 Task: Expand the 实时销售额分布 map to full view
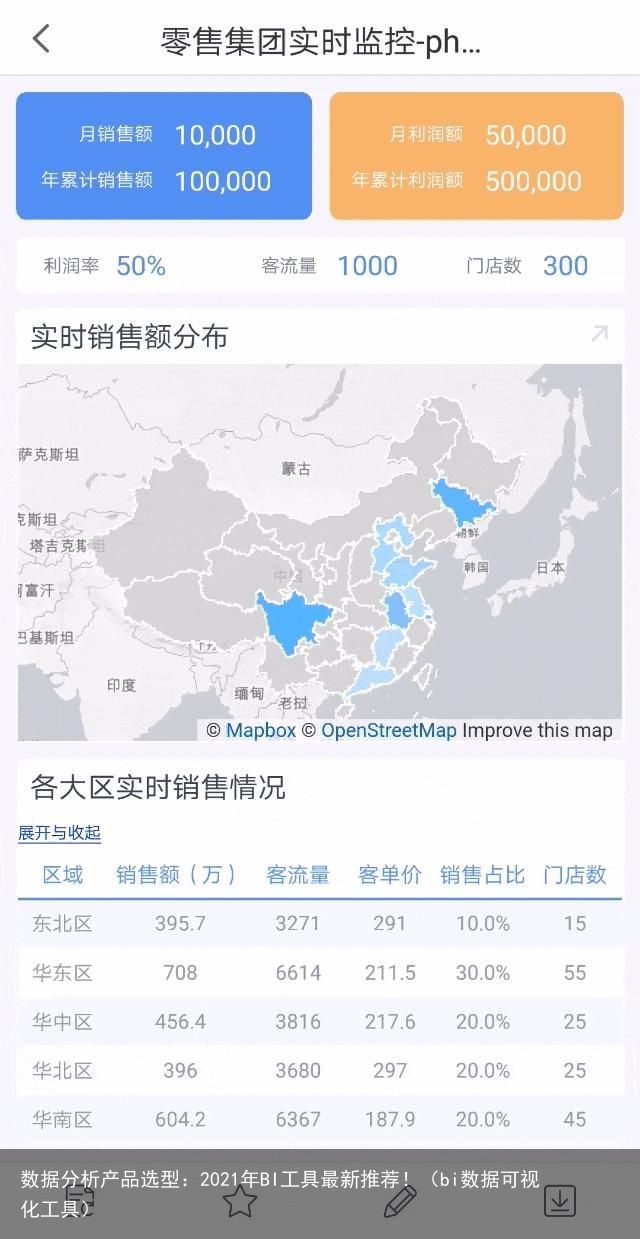click(599, 334)
